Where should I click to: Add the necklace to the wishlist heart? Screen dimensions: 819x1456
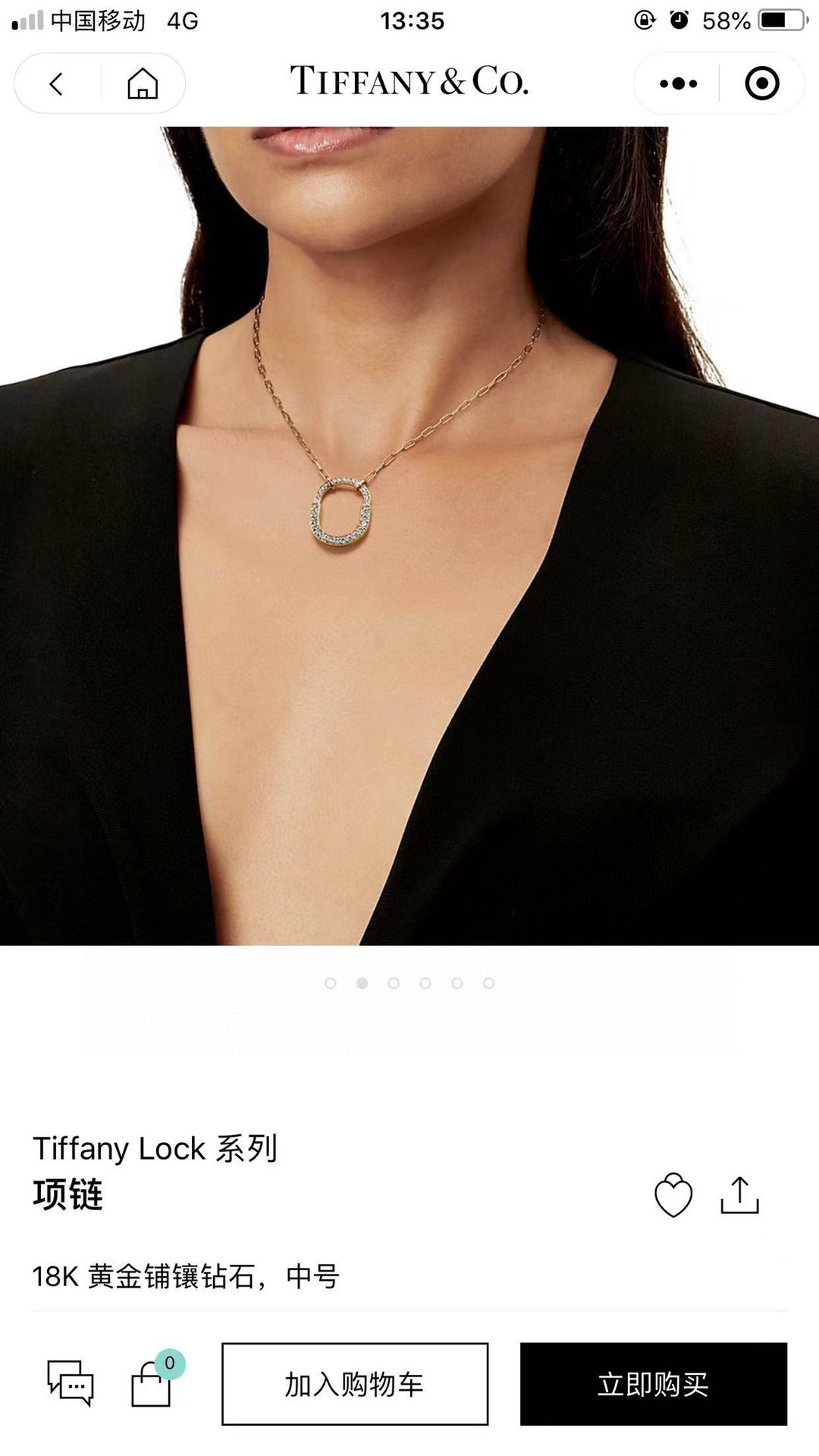673,1195
